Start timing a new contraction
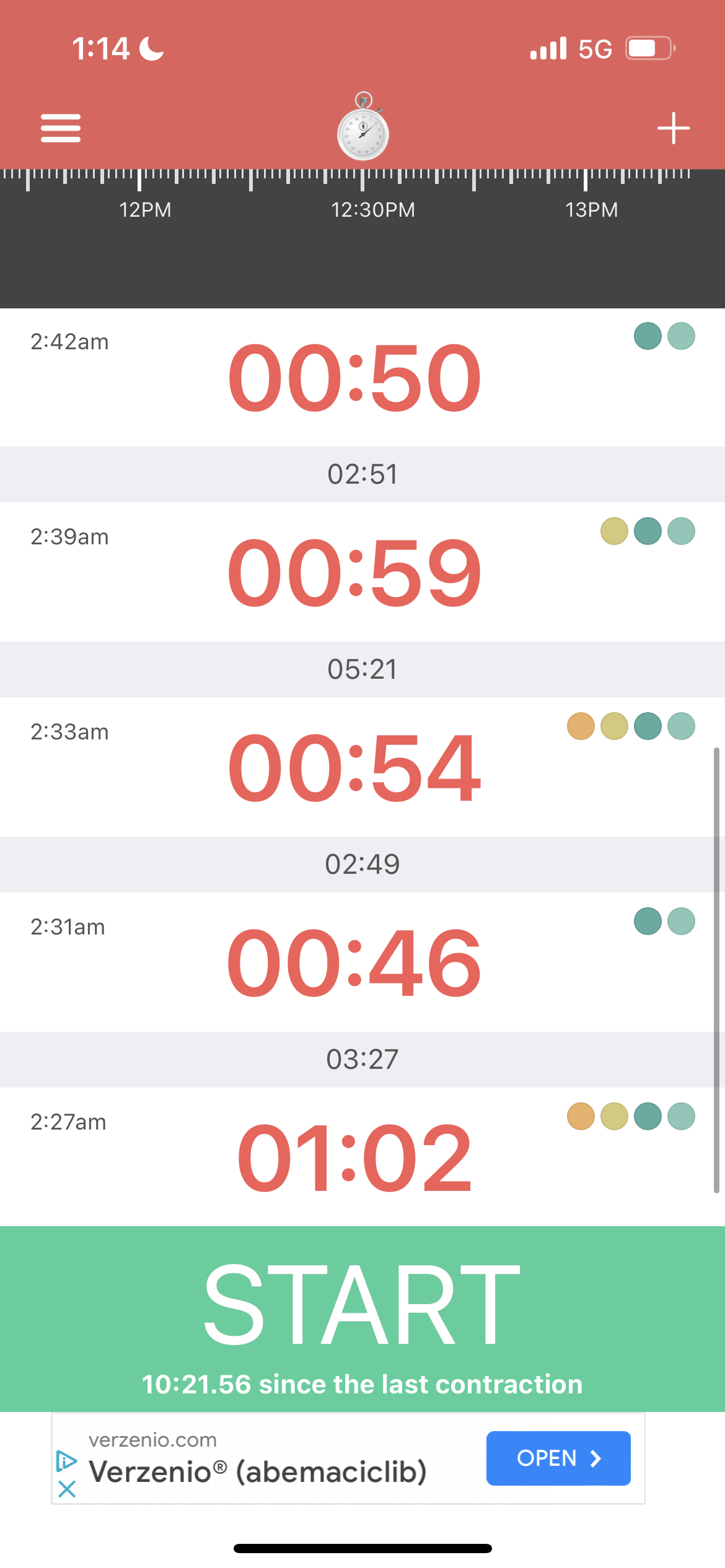Screen dimensions: 725x1568 362,1319
